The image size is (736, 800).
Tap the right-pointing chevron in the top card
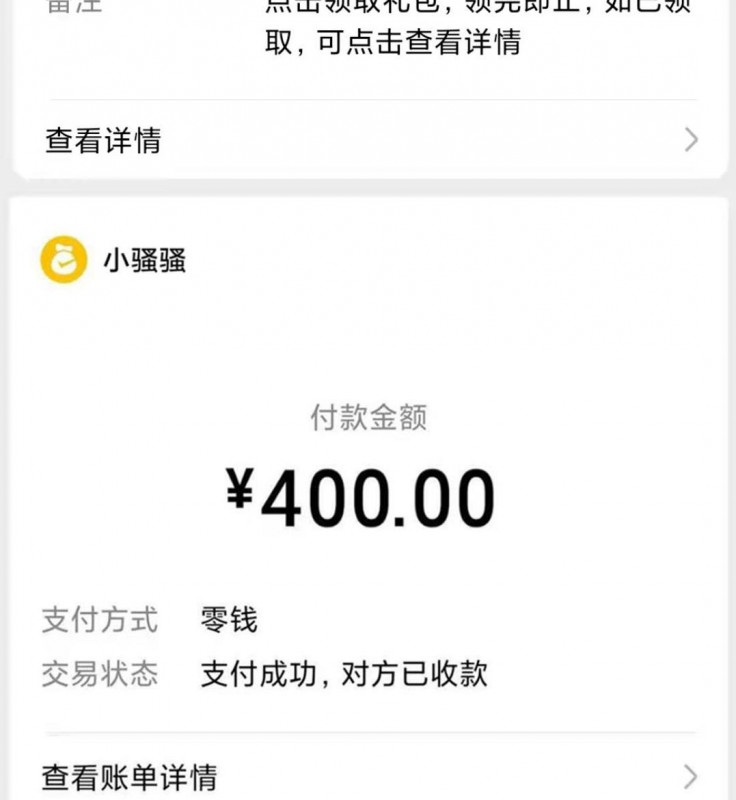pyautogui.click(x=691, y=139)
